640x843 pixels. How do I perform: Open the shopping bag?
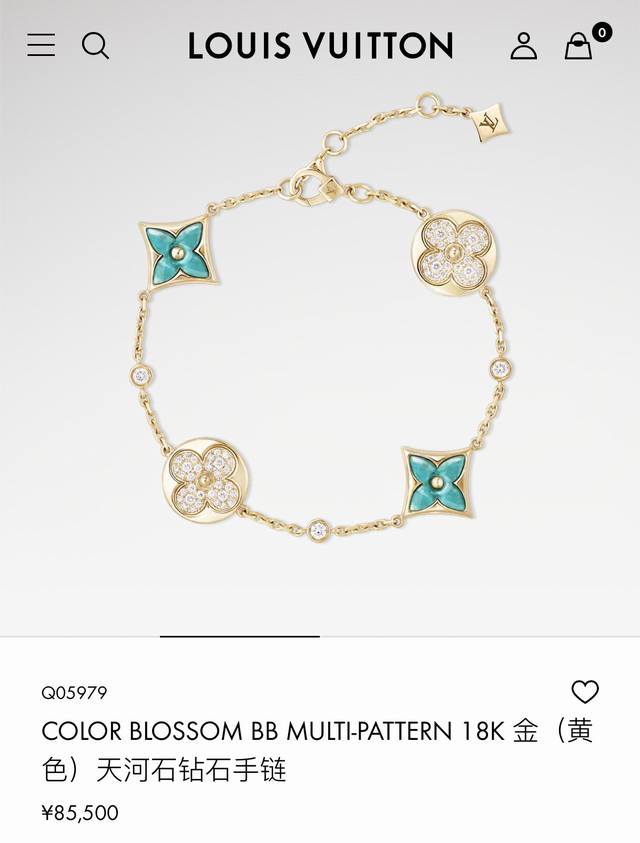pos(579,45)
